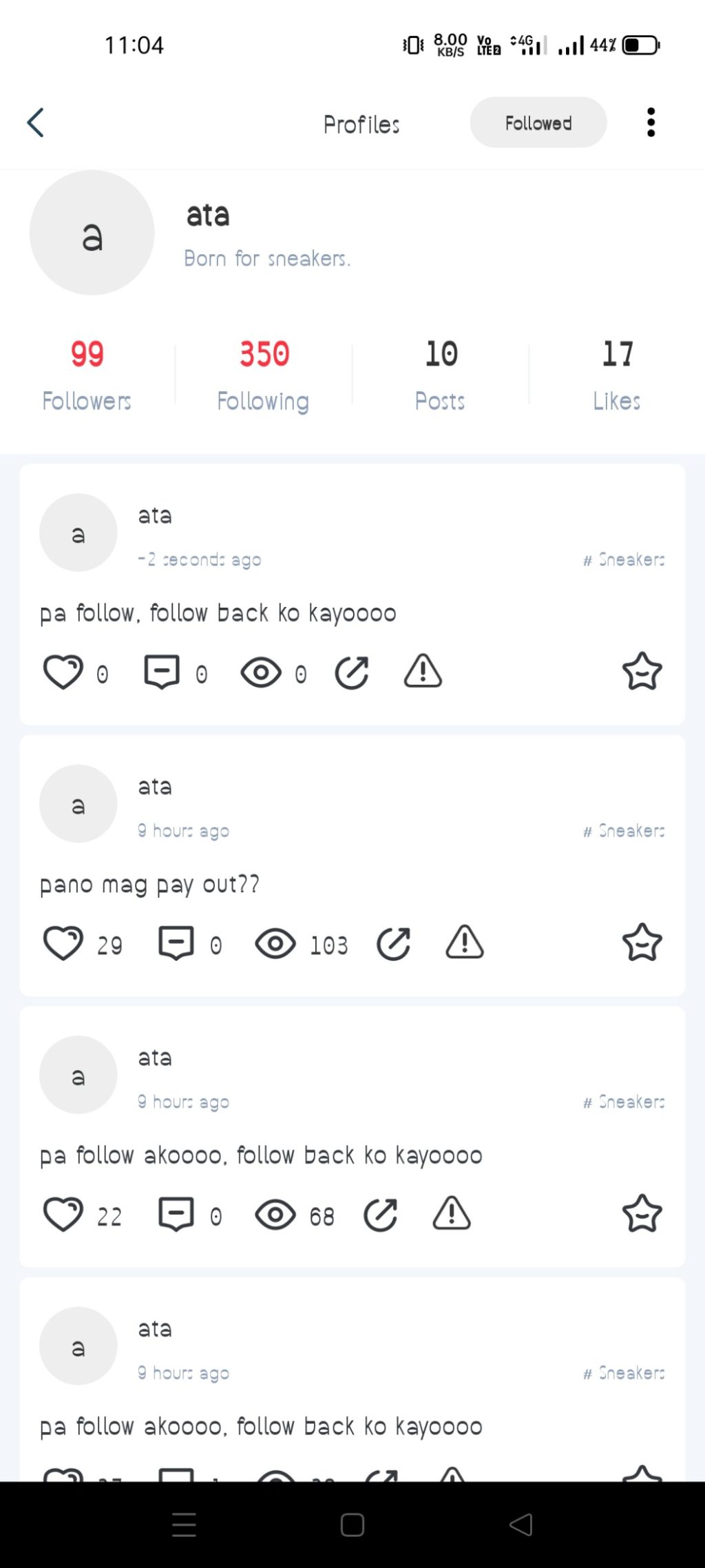The image size is (705, 1568).
Task: Like the "pano mag pay out??" post
Action: tap(63, 943)
